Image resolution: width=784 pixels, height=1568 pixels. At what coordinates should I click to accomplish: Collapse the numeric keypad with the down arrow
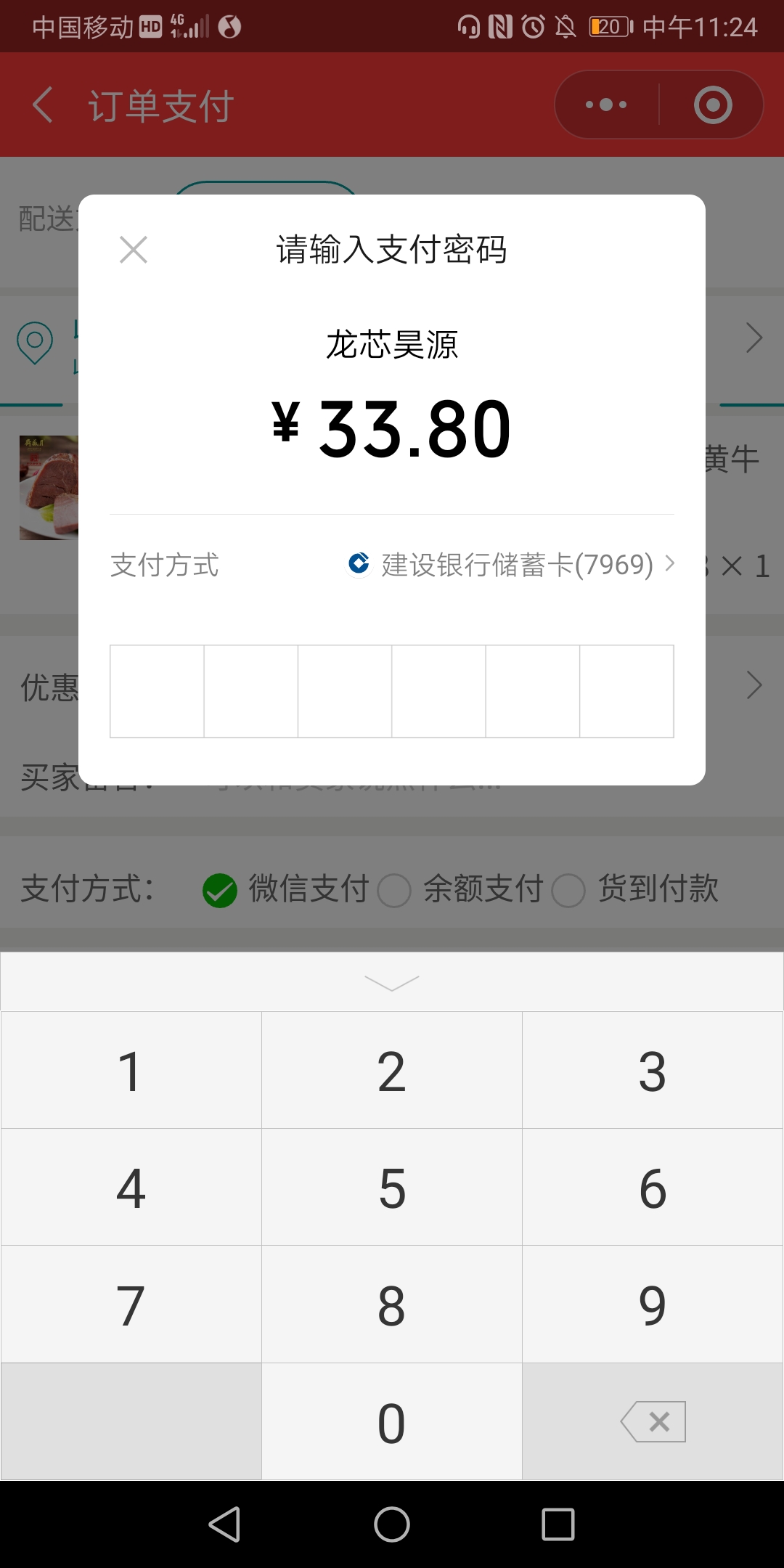(x=392, y=982)
